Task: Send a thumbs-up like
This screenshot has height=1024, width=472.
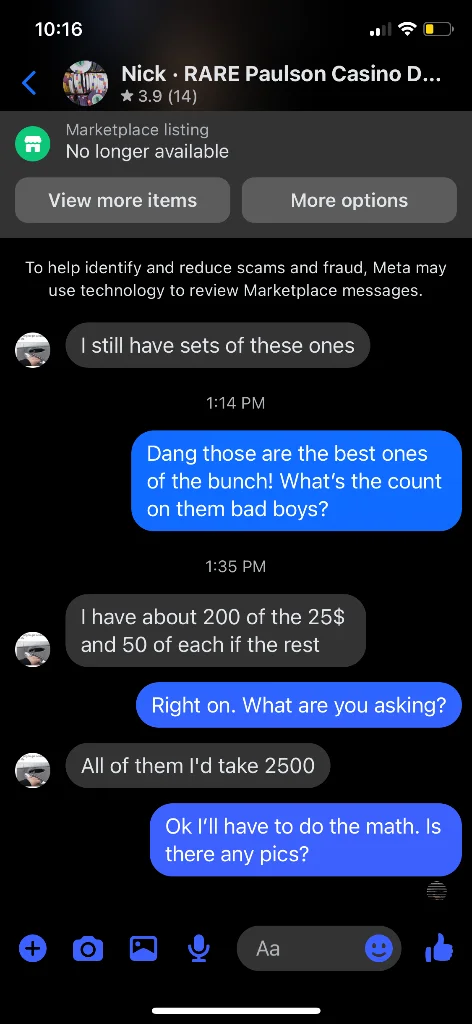Action: [x=439, y=948]
